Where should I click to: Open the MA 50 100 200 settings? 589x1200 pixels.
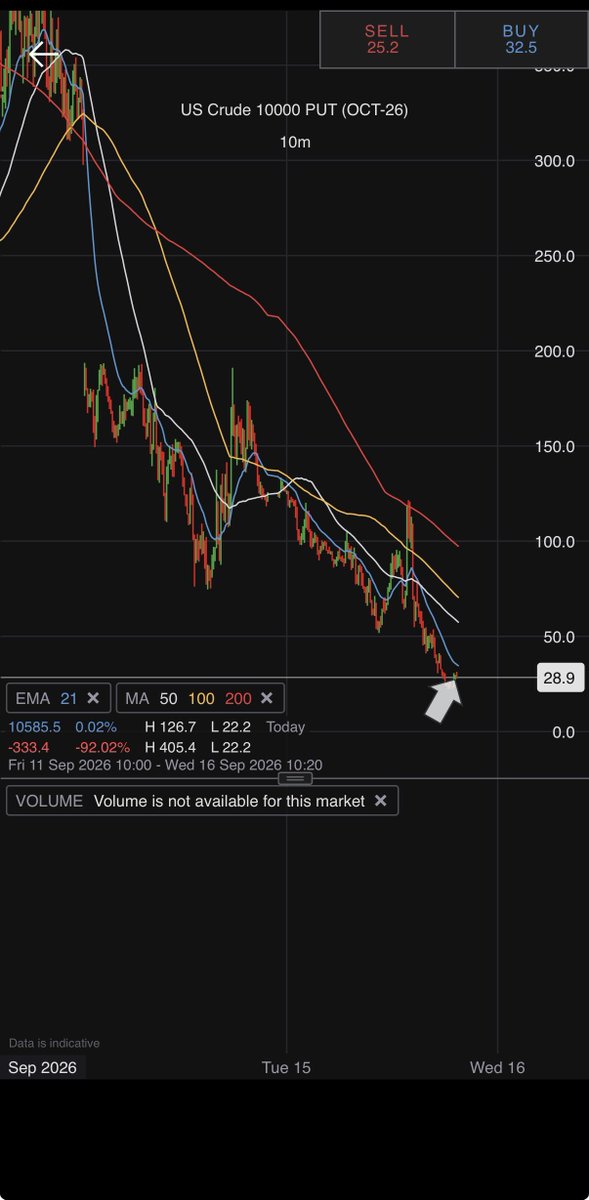(188, 698)
